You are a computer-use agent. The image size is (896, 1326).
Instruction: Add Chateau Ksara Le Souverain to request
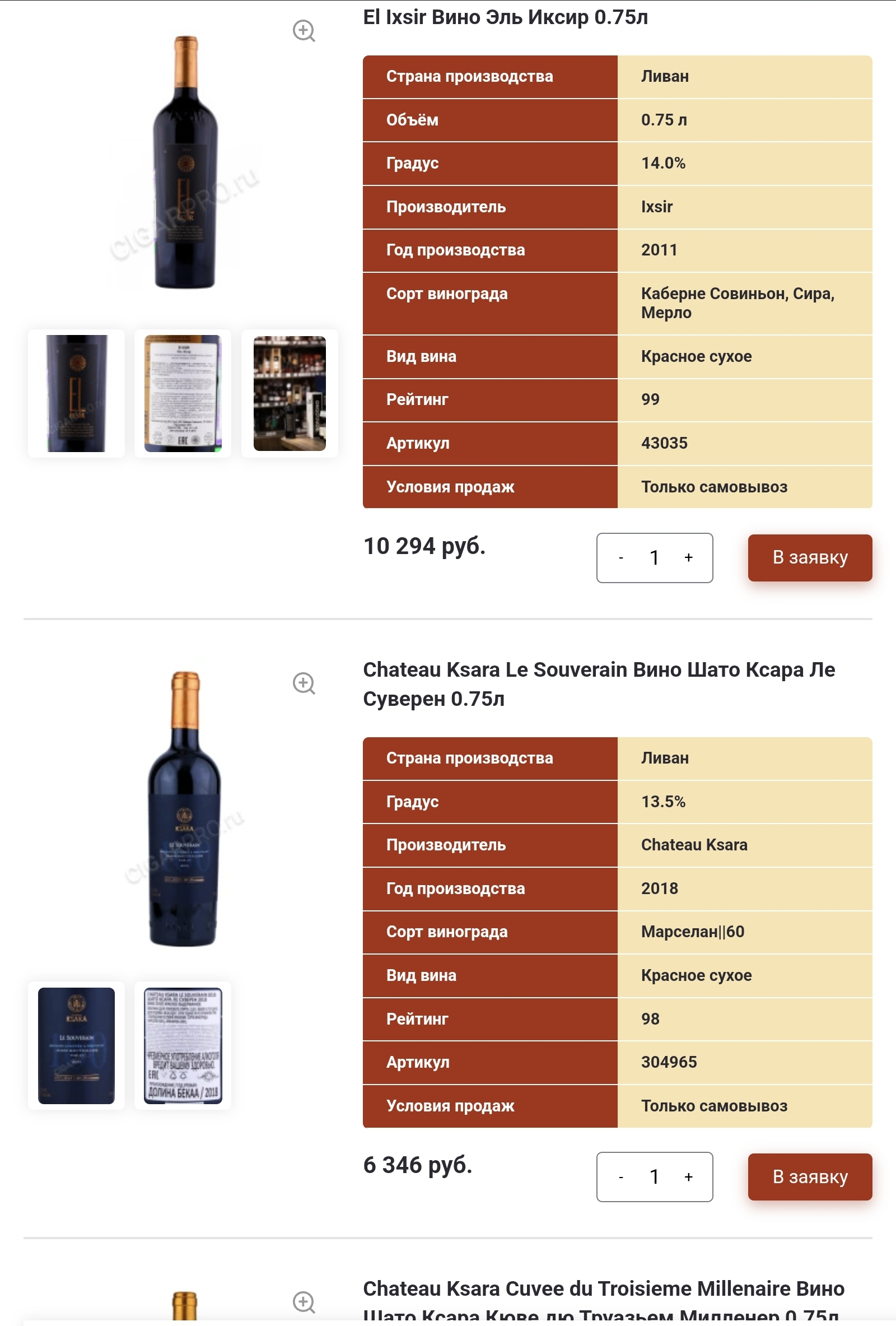809,1176
